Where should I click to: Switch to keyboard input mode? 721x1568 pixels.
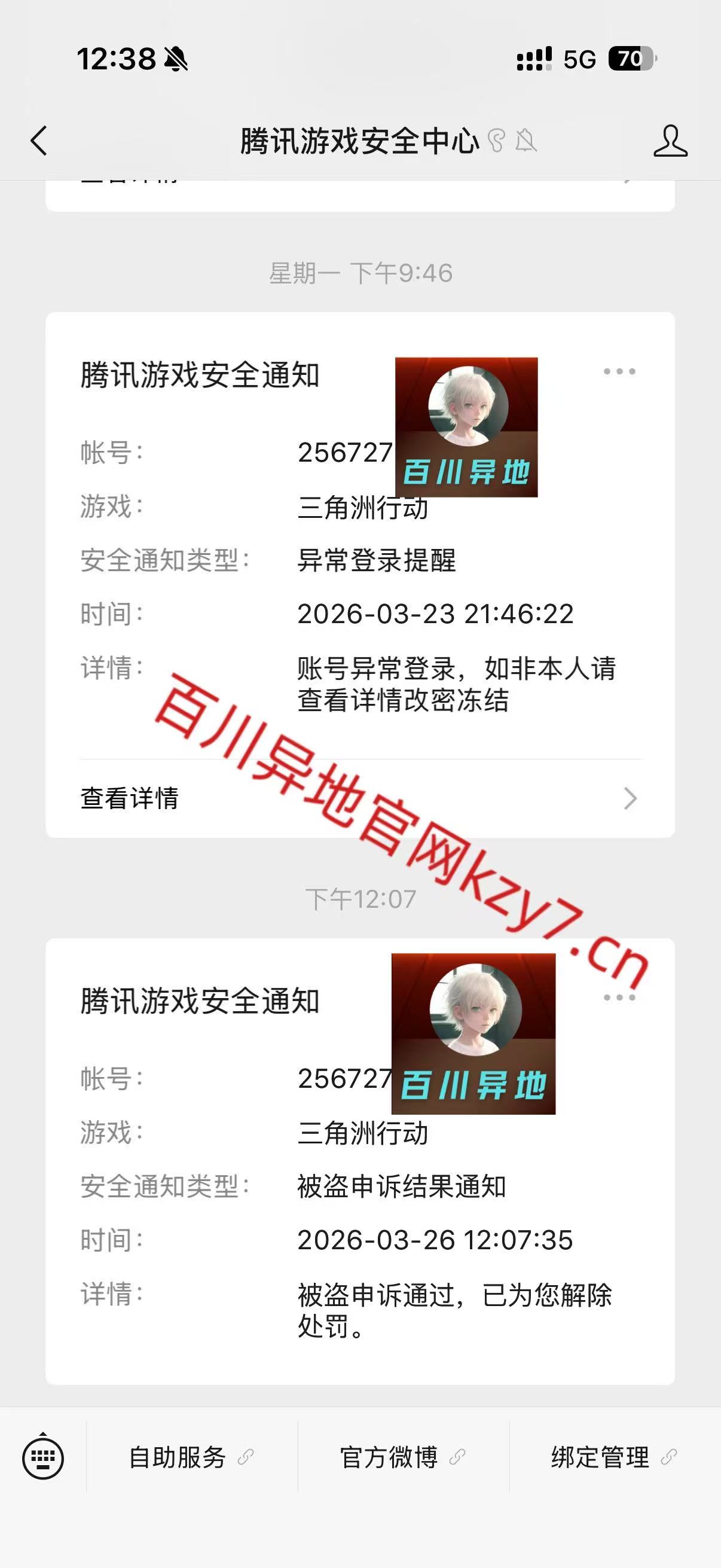click(x=42, y=1458)
